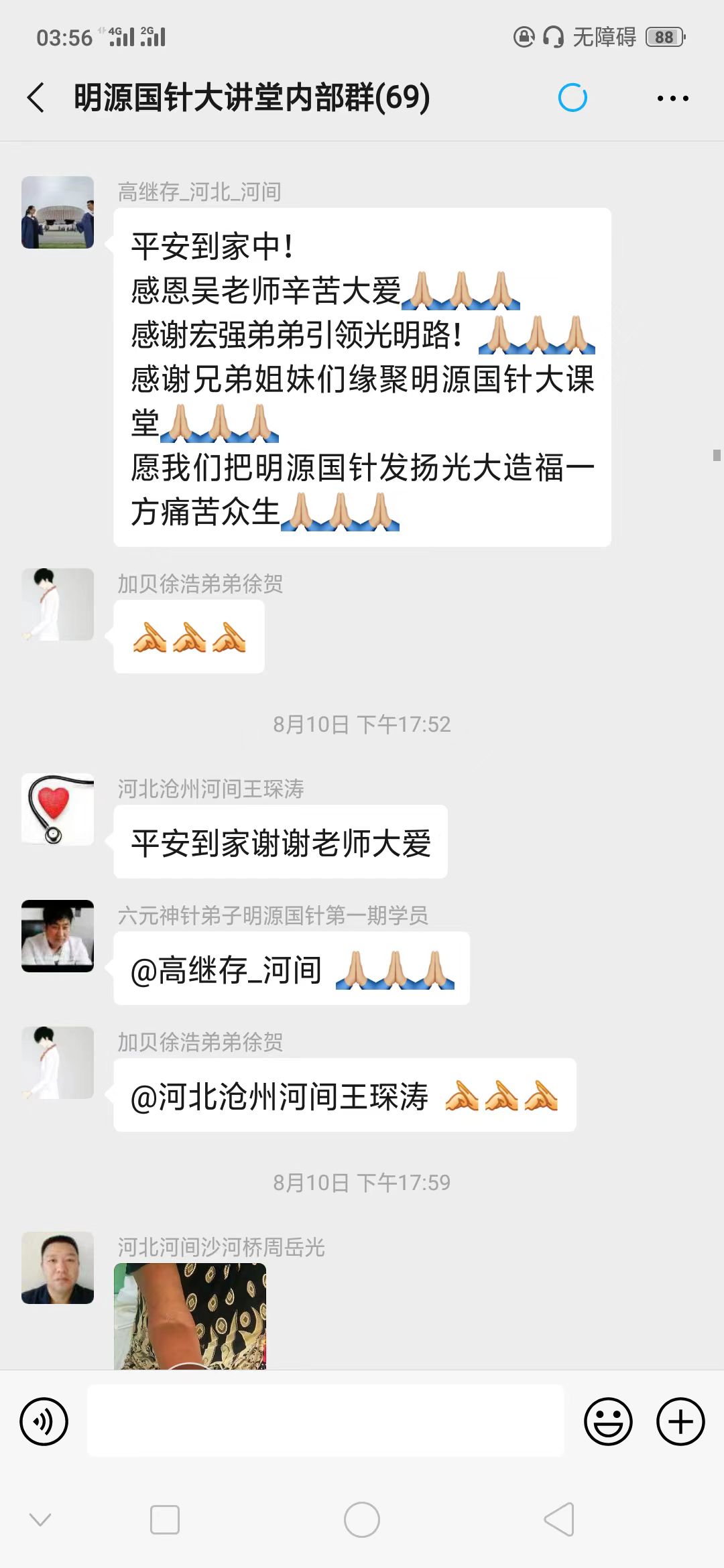This screenshot has width=724, height=1568.
Task: Open recent apps with the square button
Action: click(165, 1520)
